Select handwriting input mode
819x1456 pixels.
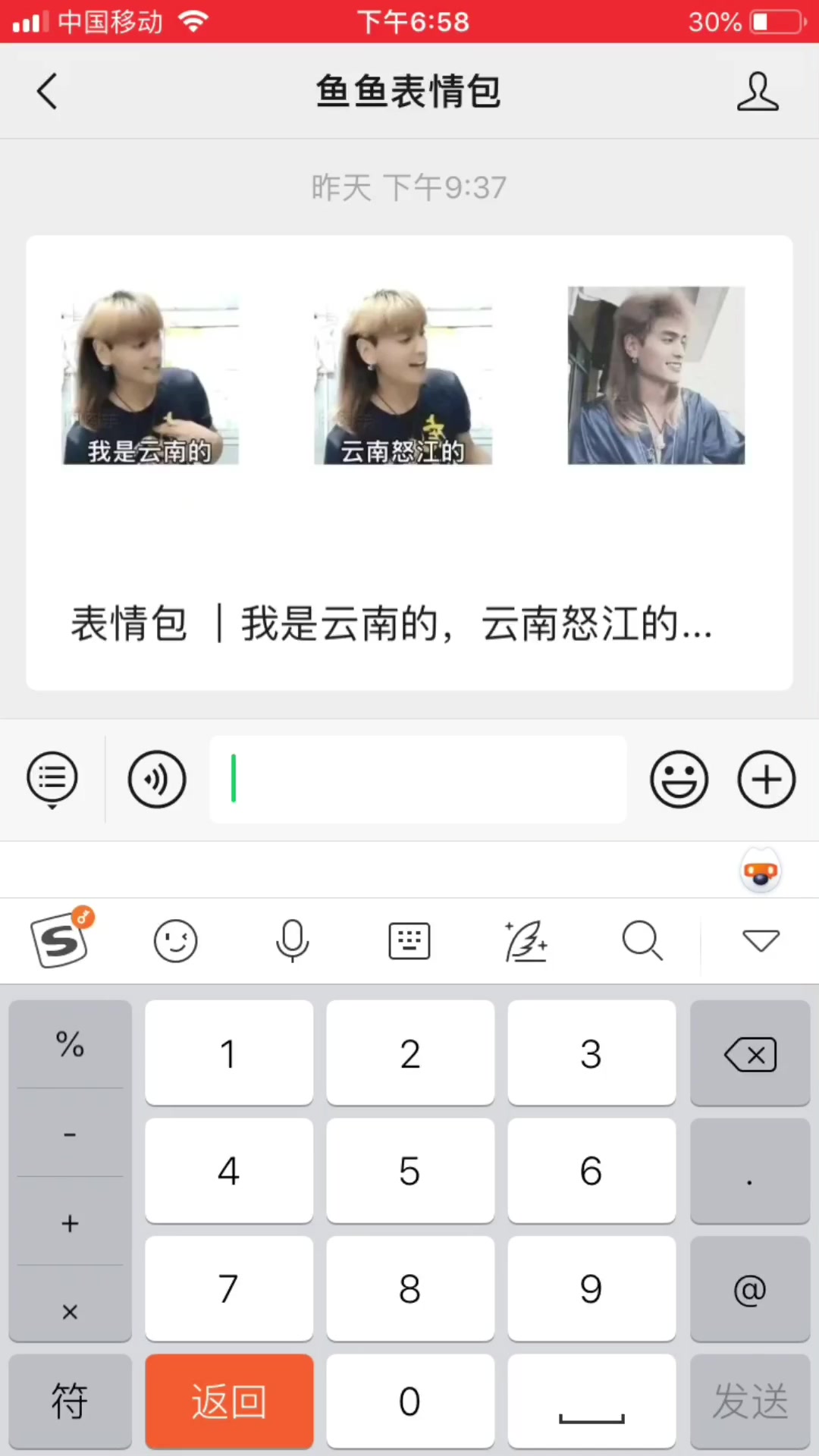click(526, 940)
